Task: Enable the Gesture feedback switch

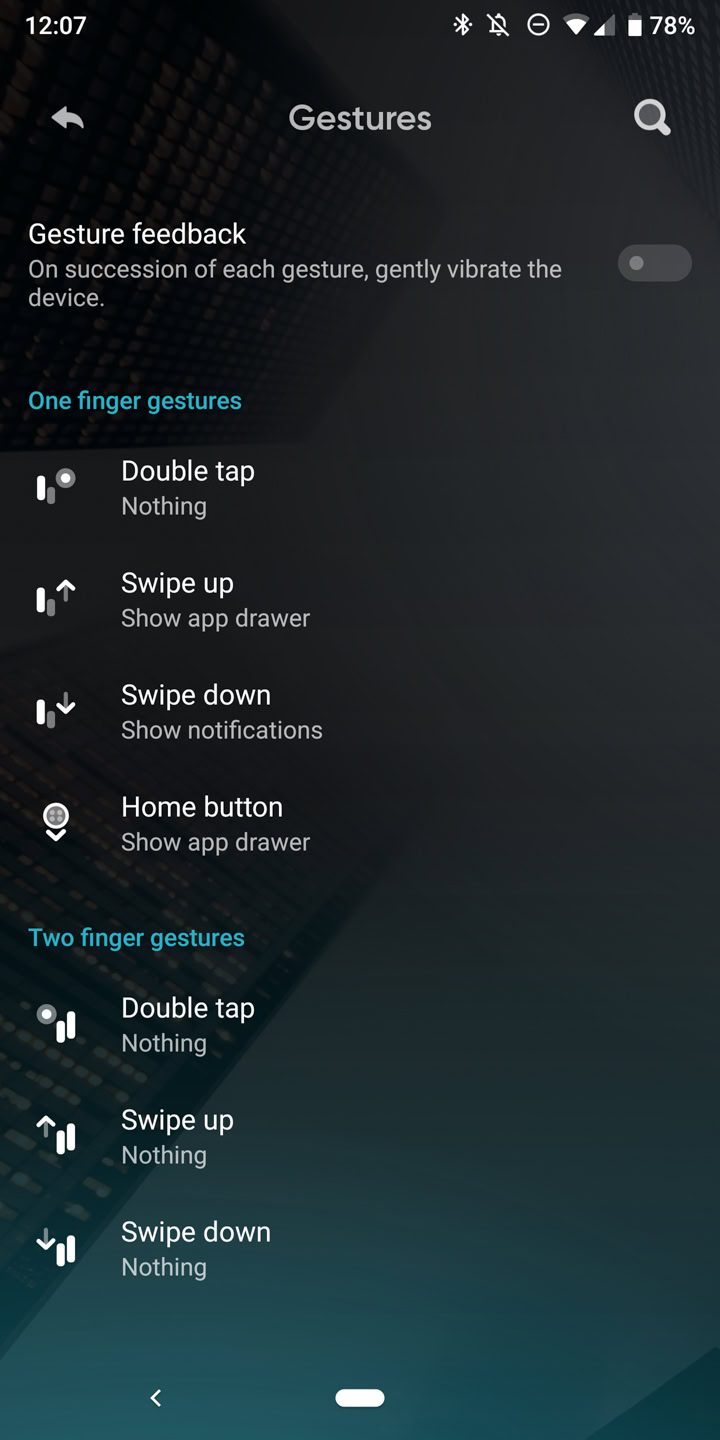Action: pos(654,263)
